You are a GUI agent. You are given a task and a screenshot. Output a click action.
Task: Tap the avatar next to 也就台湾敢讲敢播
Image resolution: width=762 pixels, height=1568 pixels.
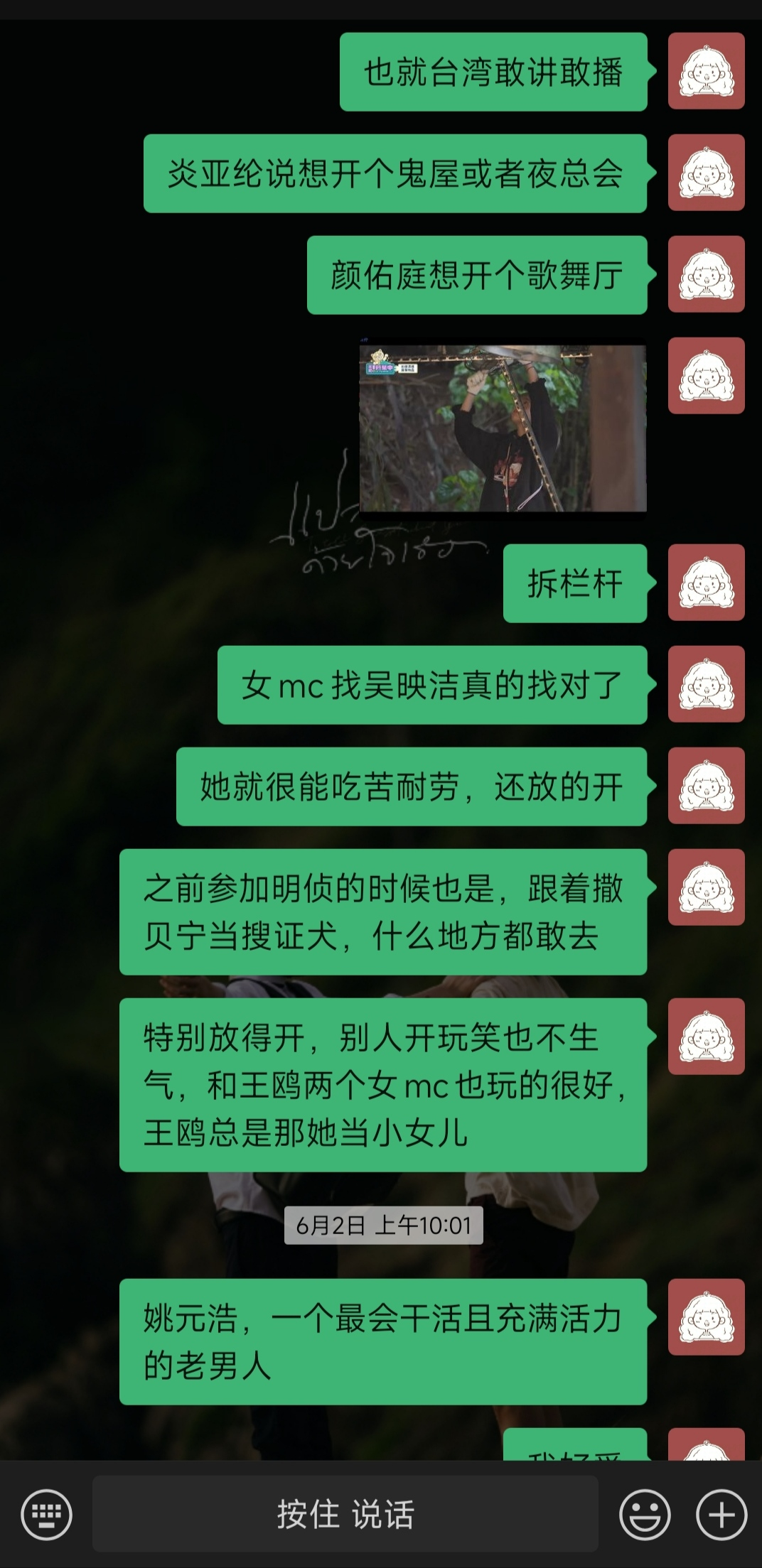706,71
